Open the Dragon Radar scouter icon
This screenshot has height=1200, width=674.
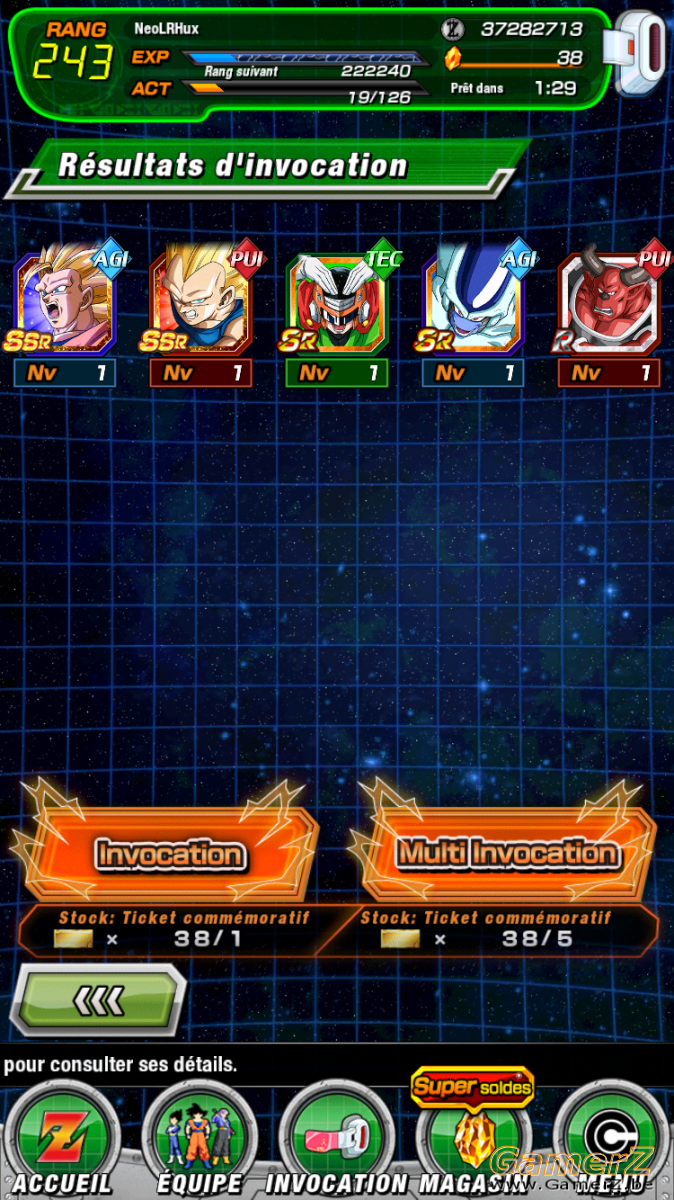click(x=642, y=53)
